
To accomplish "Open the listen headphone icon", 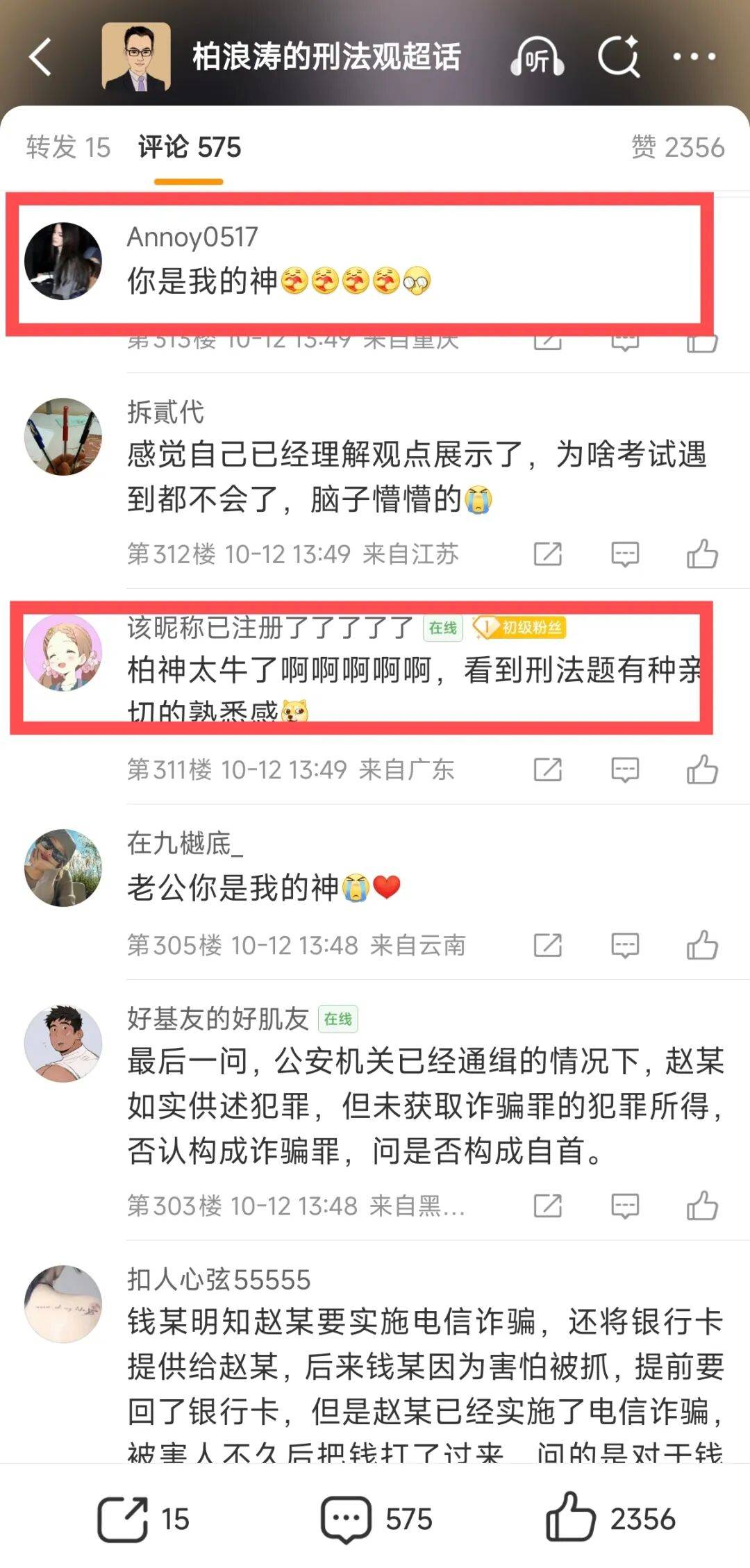I will 536,57.
